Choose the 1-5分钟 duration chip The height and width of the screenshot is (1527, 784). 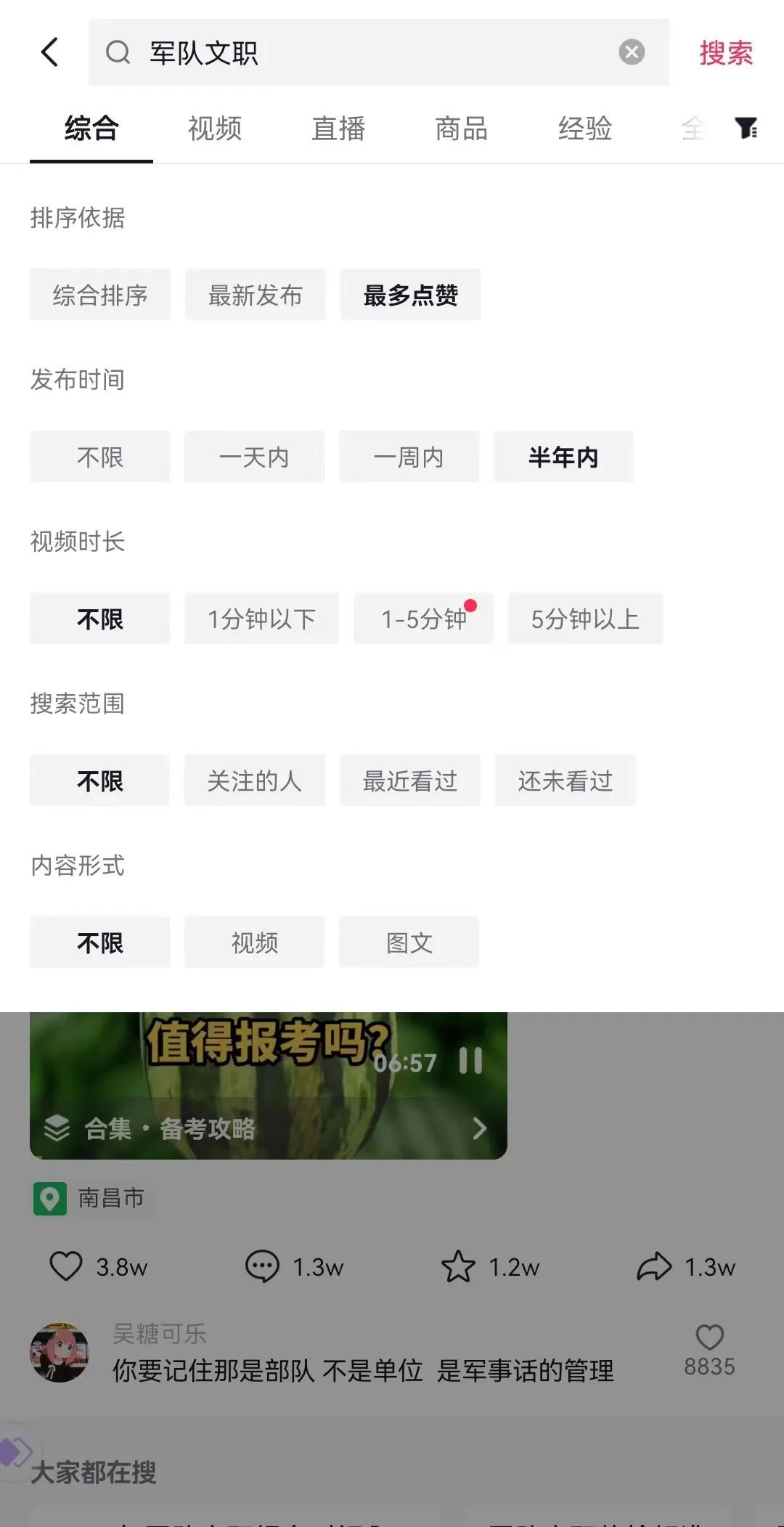[x=424, y=619]
